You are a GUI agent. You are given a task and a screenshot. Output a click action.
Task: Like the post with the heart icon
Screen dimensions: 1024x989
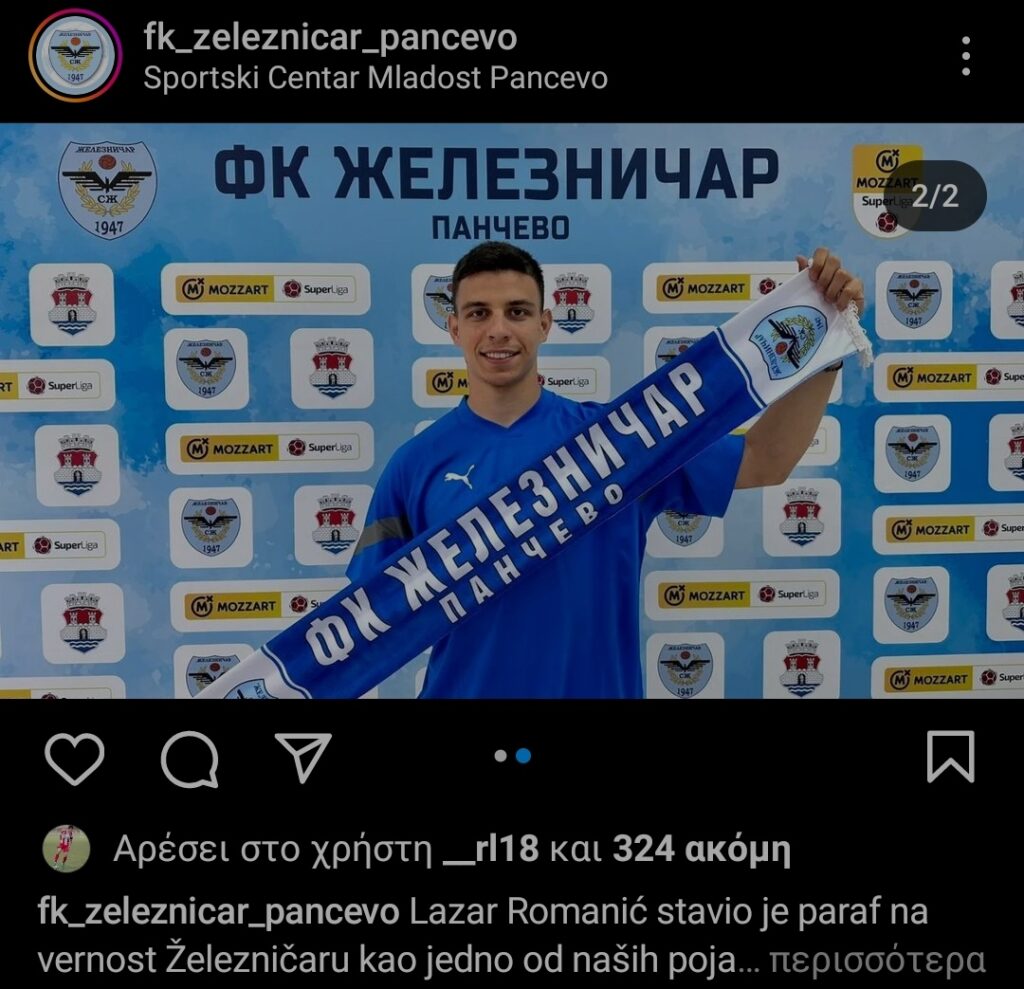click(x=75, y=758)
